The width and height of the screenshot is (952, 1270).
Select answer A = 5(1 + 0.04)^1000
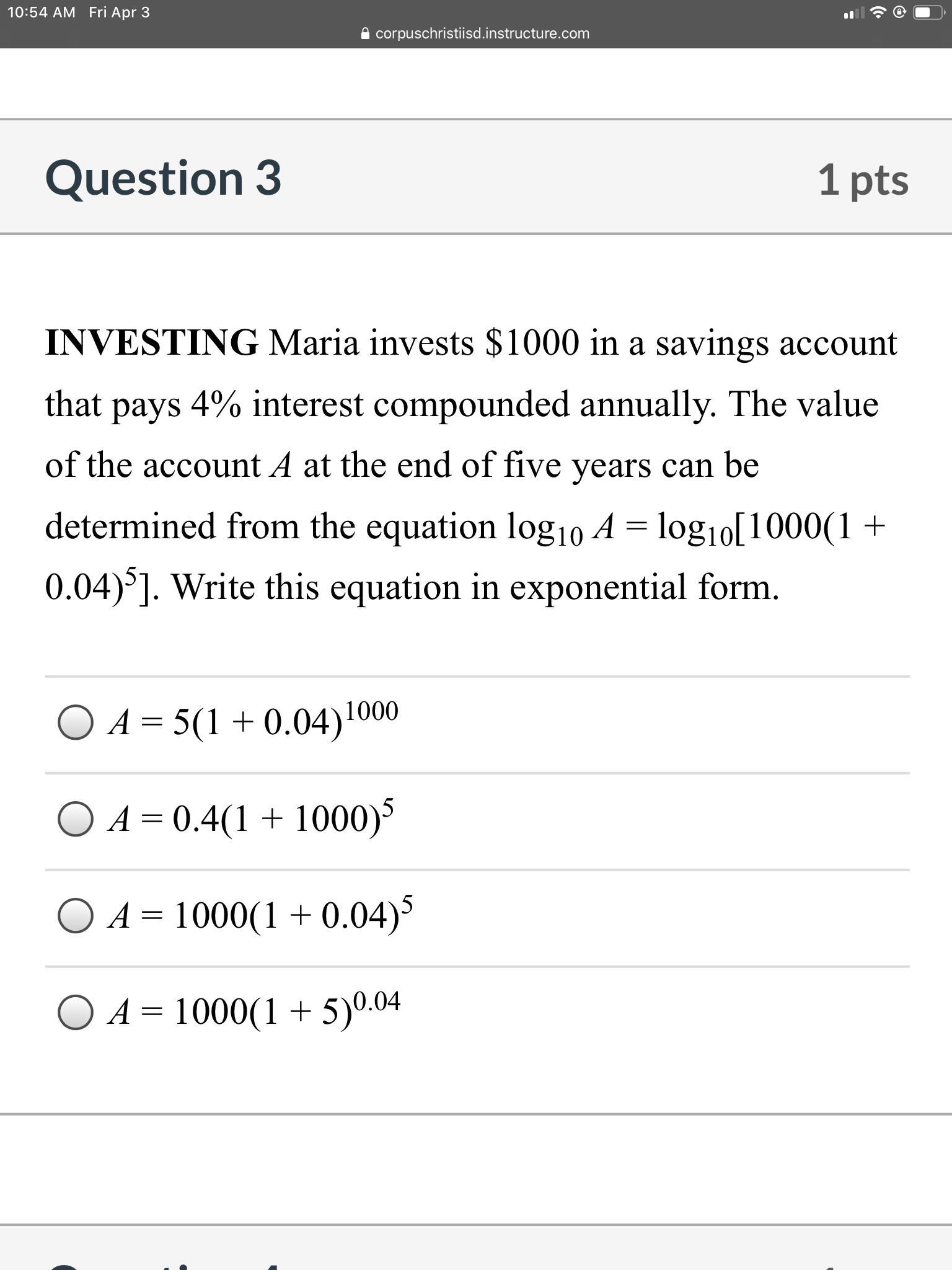click(76, 722)
